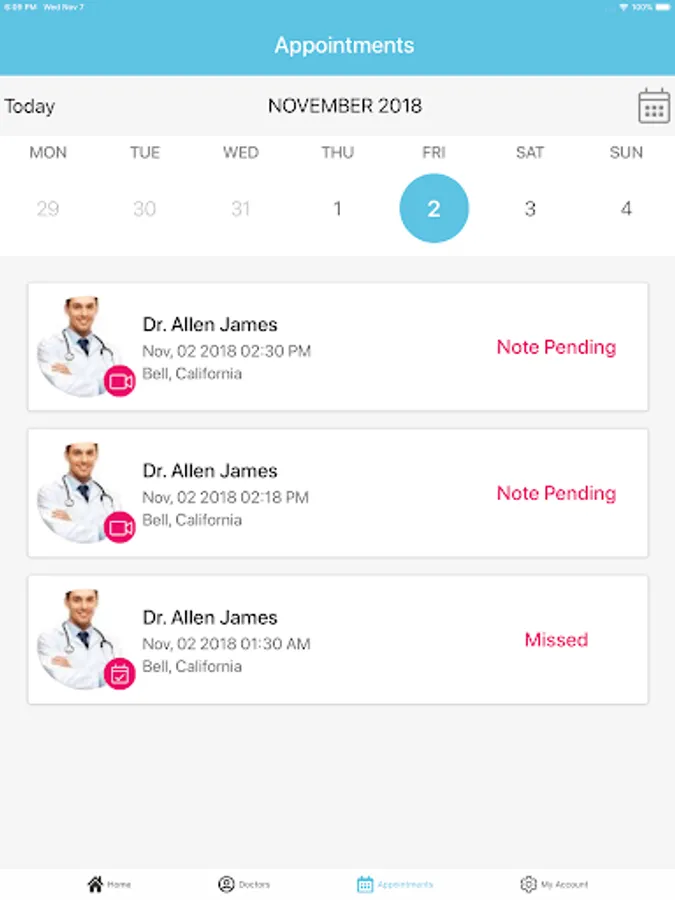Select Monday the 29th
The image size is (675, 900).
[47, 209]
